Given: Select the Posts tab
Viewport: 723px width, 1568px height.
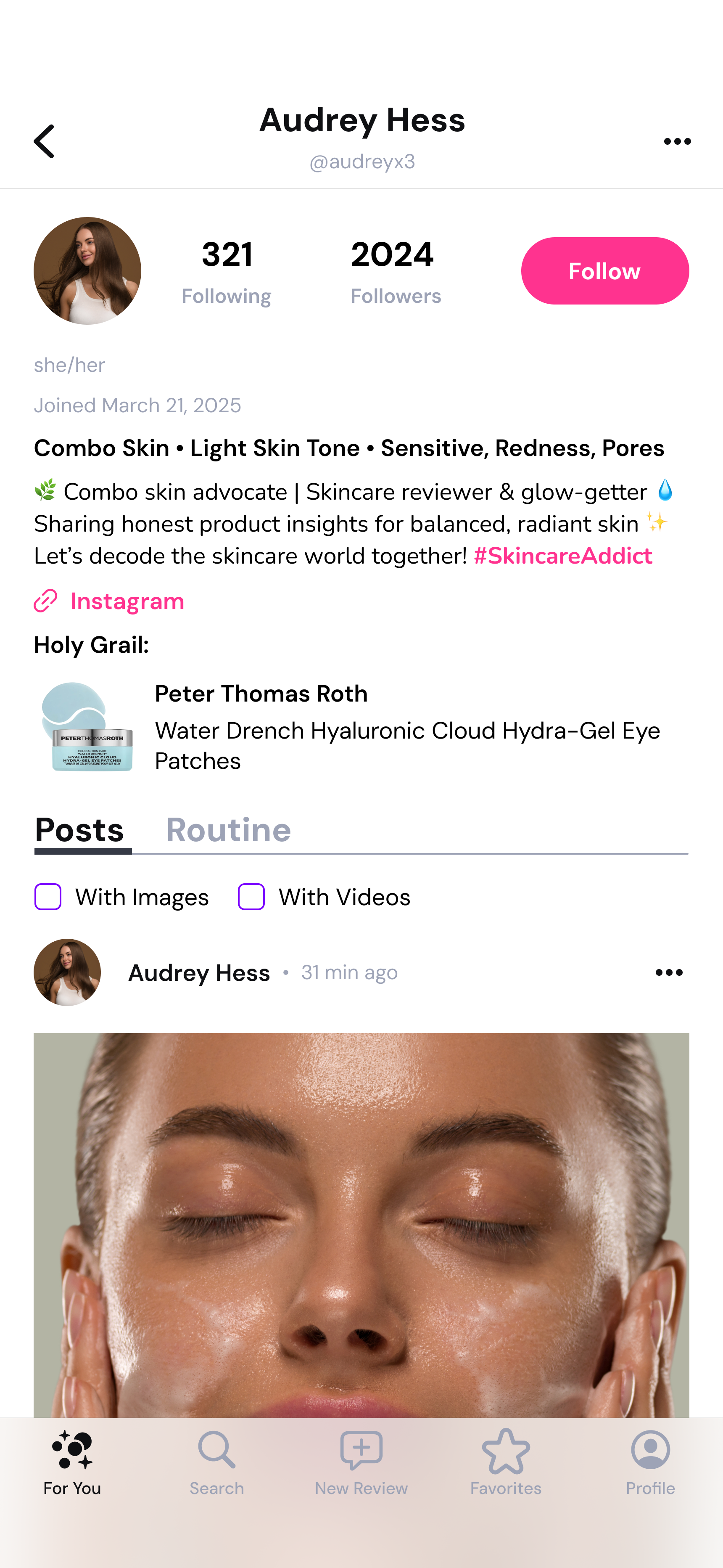Looking at the screenshot, I should point(80,830).
